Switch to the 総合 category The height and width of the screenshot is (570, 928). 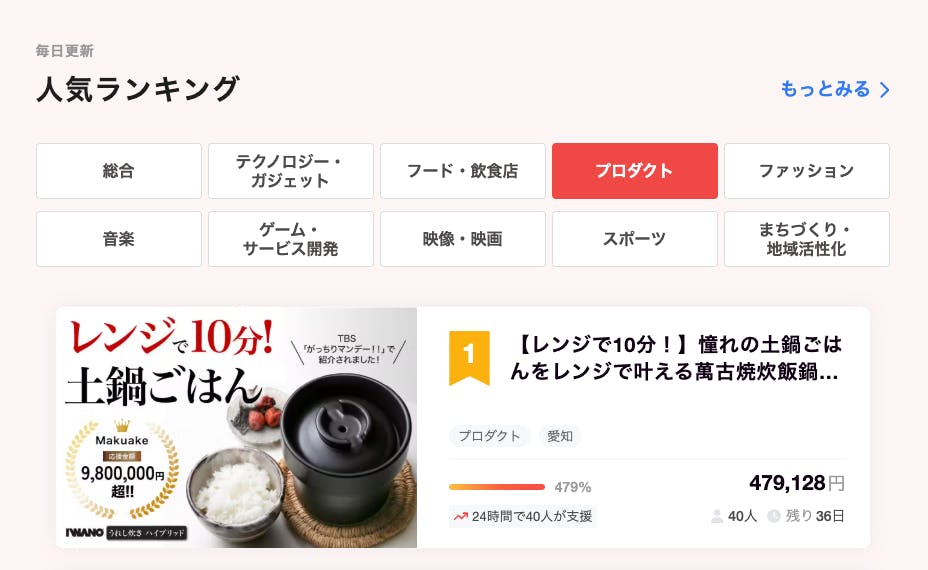[x=118, y=171]
